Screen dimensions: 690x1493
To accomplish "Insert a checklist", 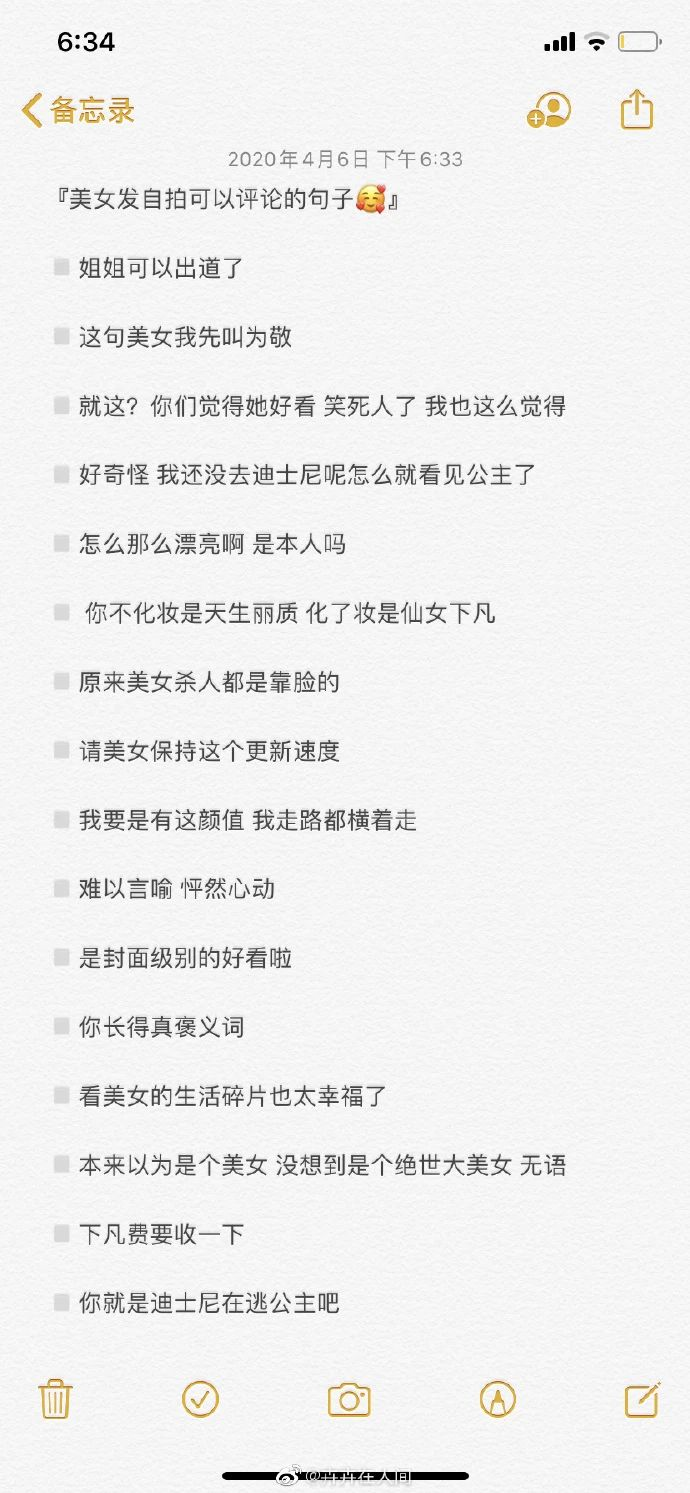I will 201,1398.
